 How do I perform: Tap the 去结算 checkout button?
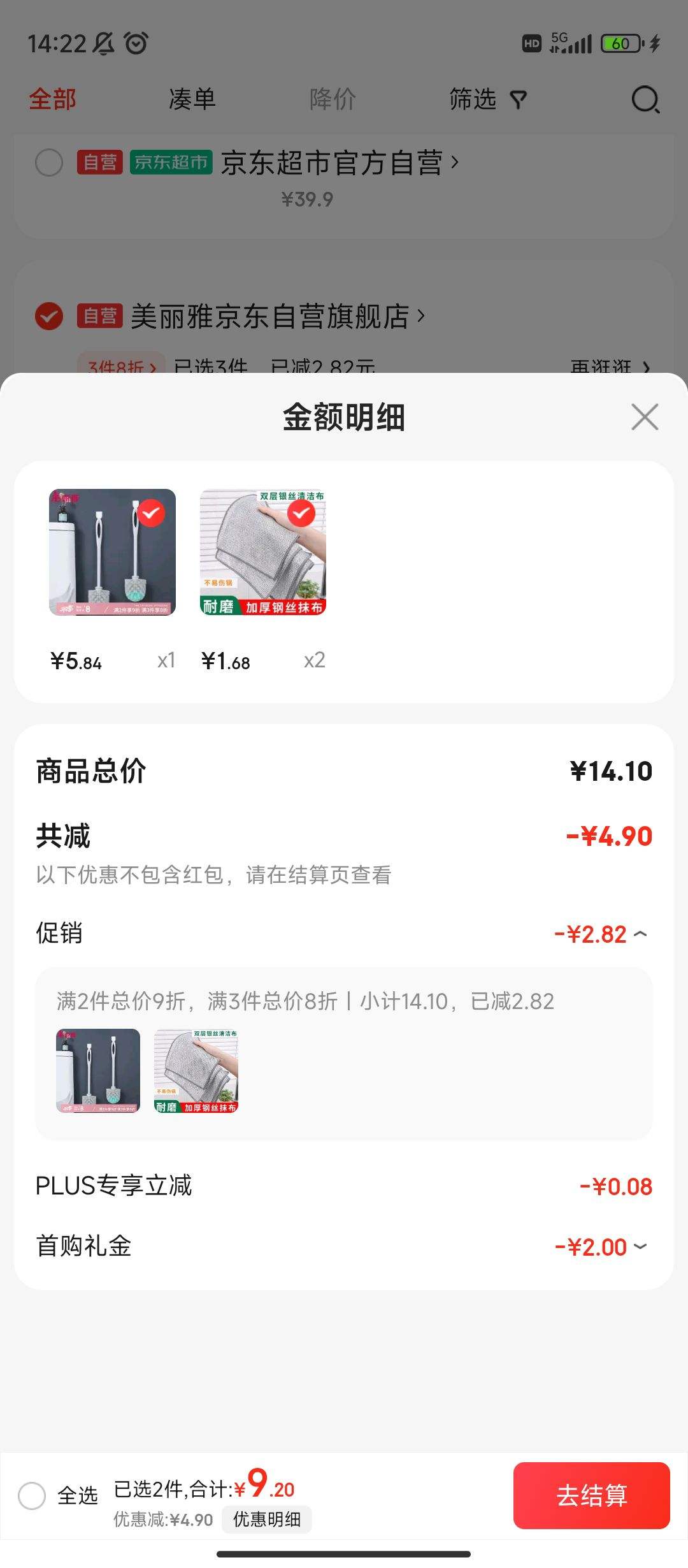point(591,1495)
